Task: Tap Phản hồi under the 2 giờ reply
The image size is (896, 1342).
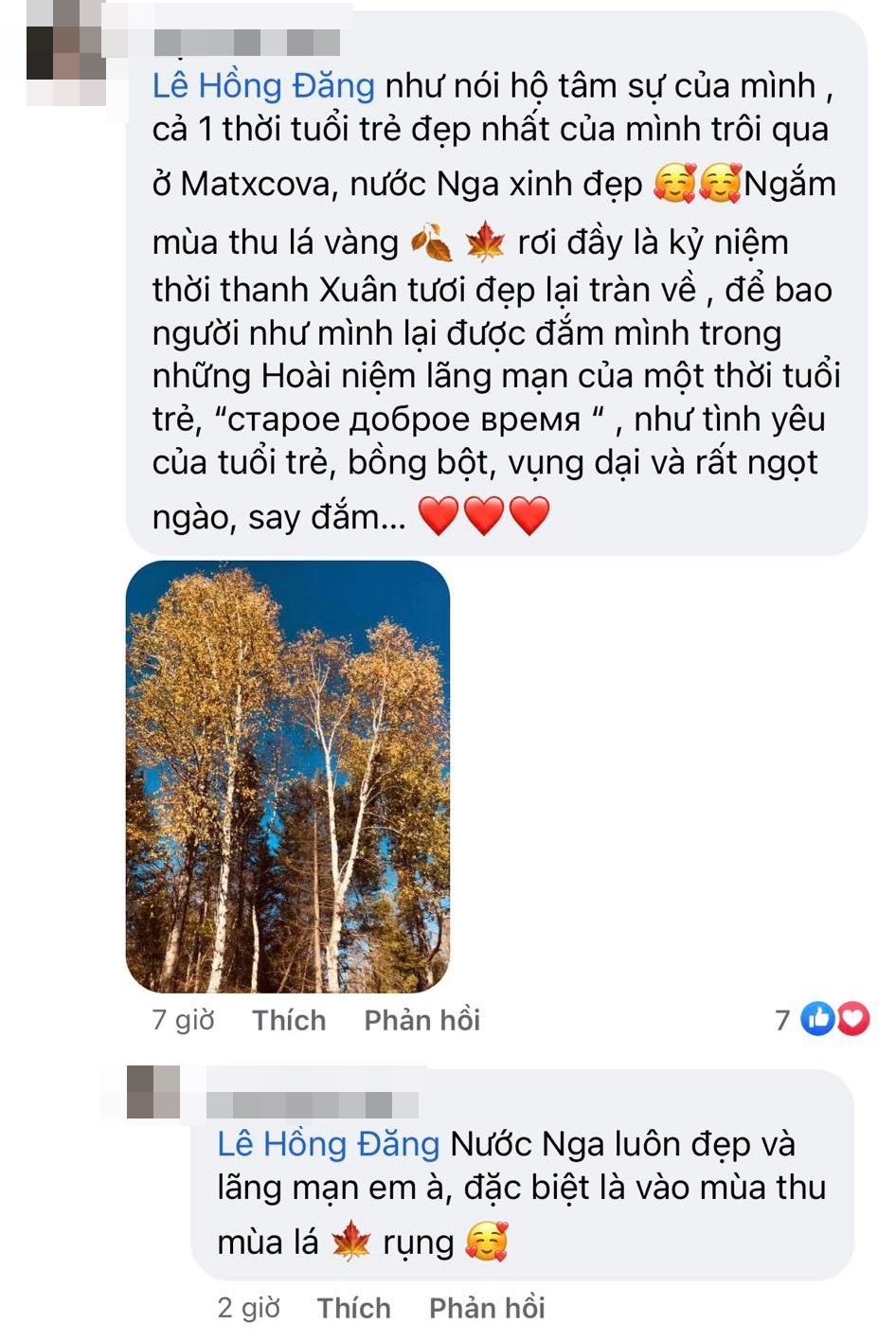Action: tap(487, 1308)
